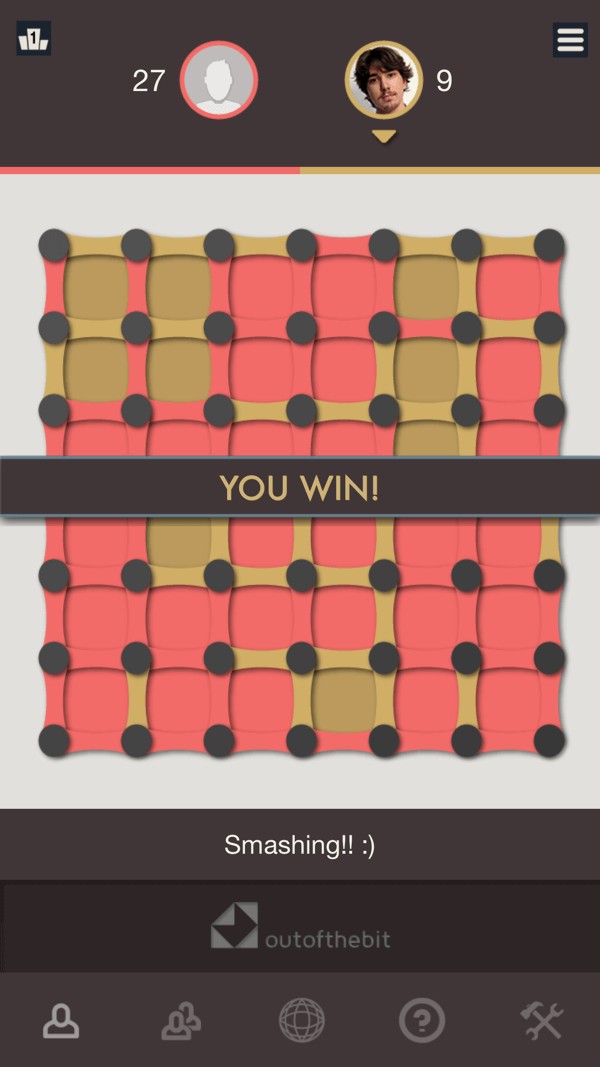Viewport: 600px width, 1067px height.
Task: Open the hamburger menu
Action: pos(570,40)
